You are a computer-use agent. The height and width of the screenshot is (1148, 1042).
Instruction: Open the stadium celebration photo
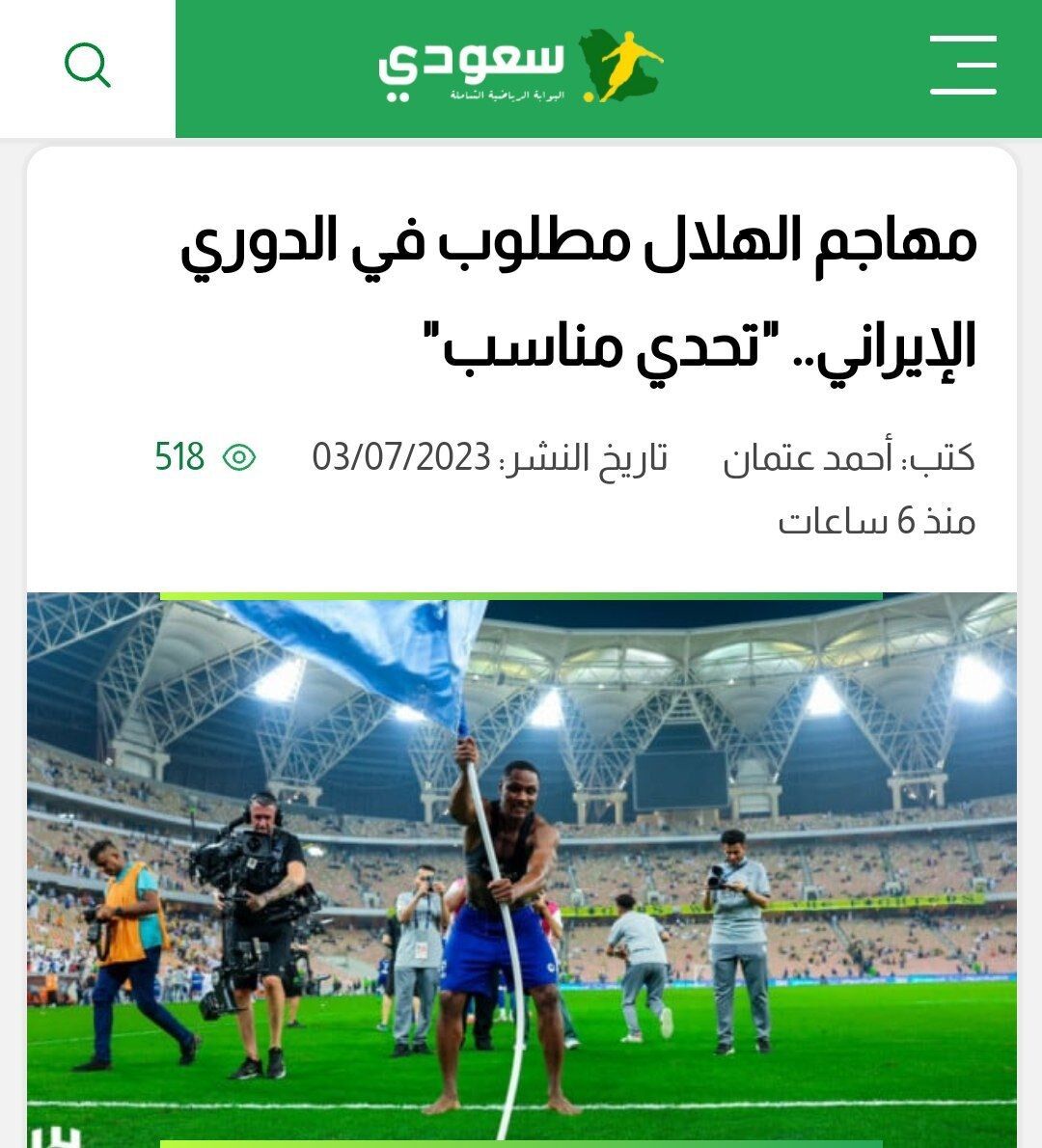(521, 868)
